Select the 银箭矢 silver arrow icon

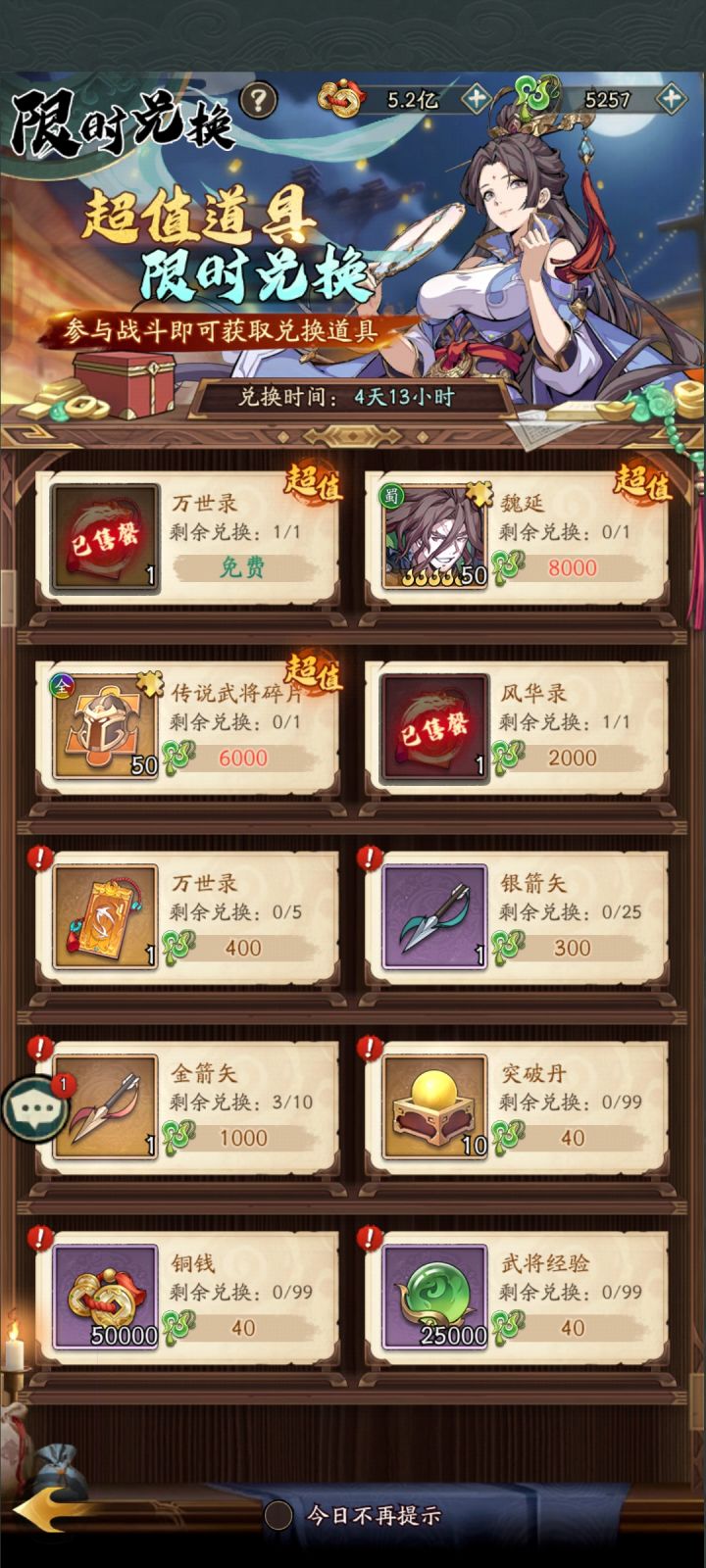coord(433,912)
